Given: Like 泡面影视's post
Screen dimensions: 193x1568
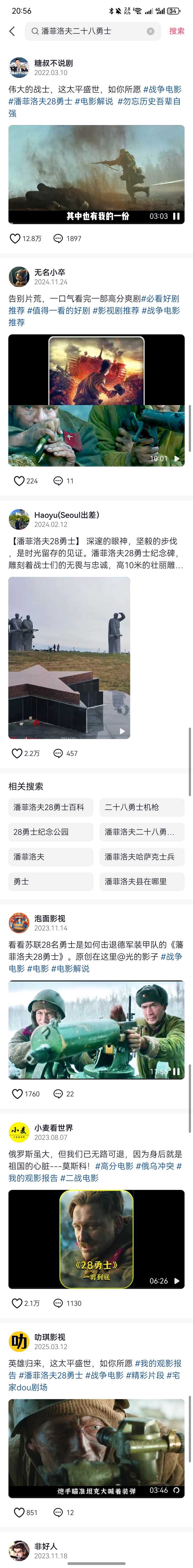Looking at the screenshot, I should (18, 1094).
